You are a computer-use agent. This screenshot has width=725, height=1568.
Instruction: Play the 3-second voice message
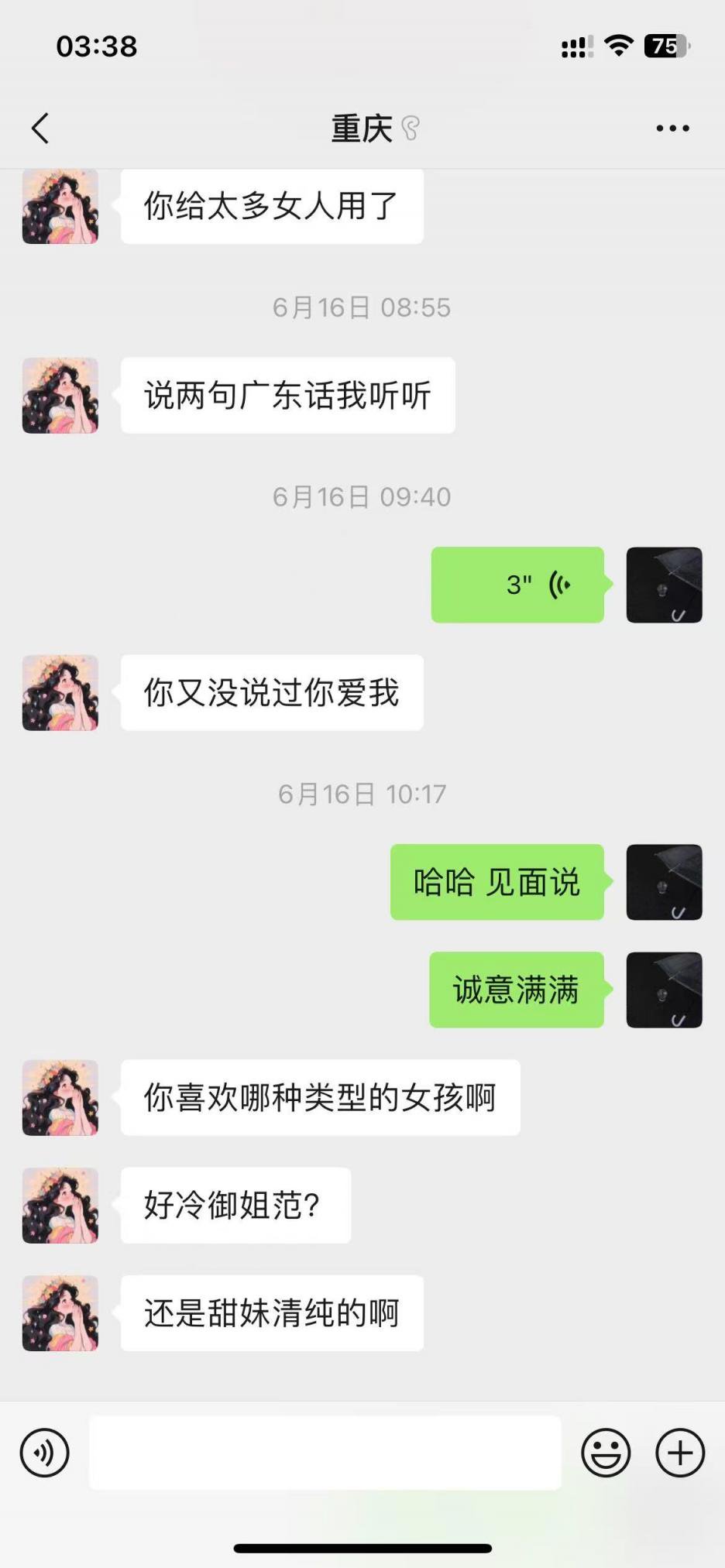[517, 585]
